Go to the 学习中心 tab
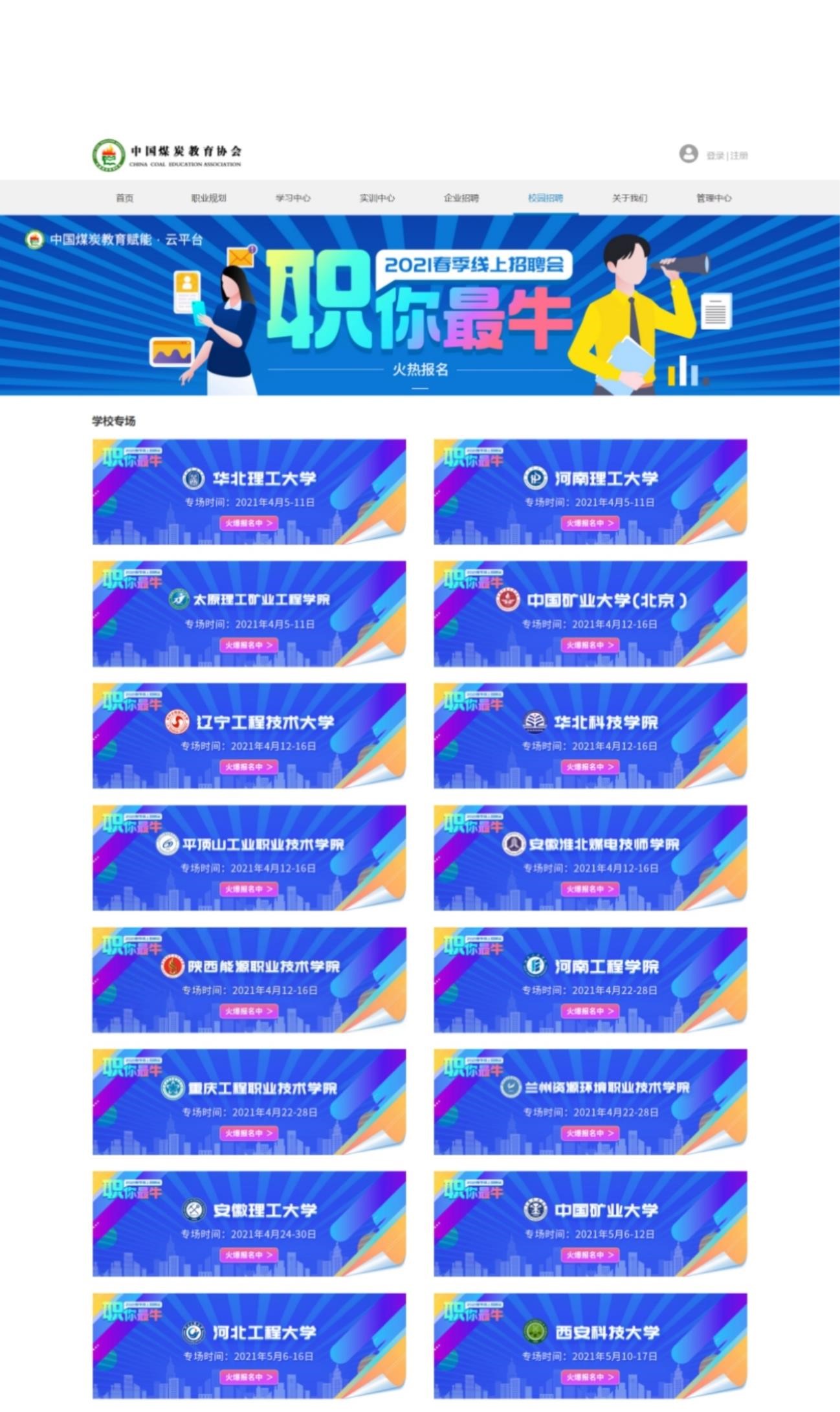The image size is (840, 1412). [x=293, y=198]
